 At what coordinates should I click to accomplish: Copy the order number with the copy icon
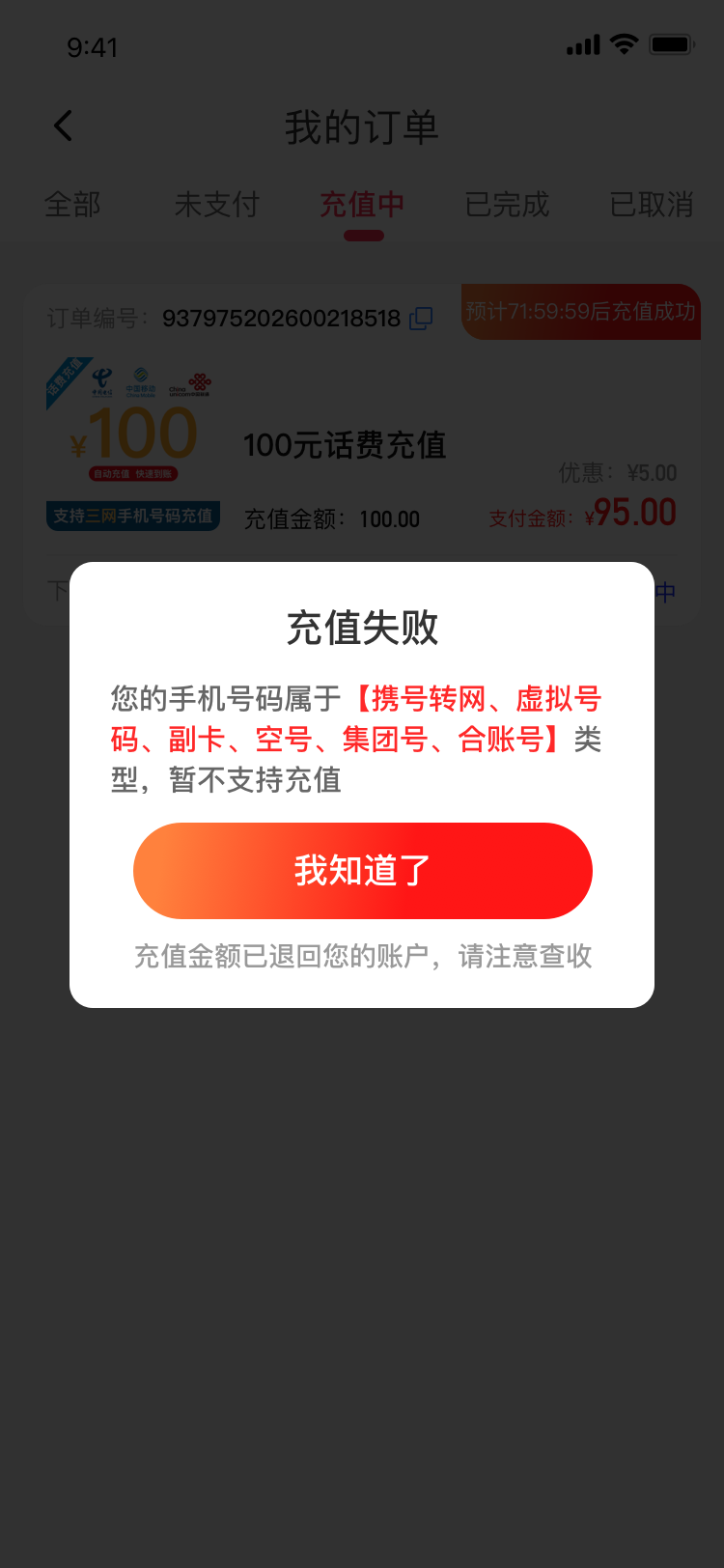pyautogui.click(x=421, y=319)
